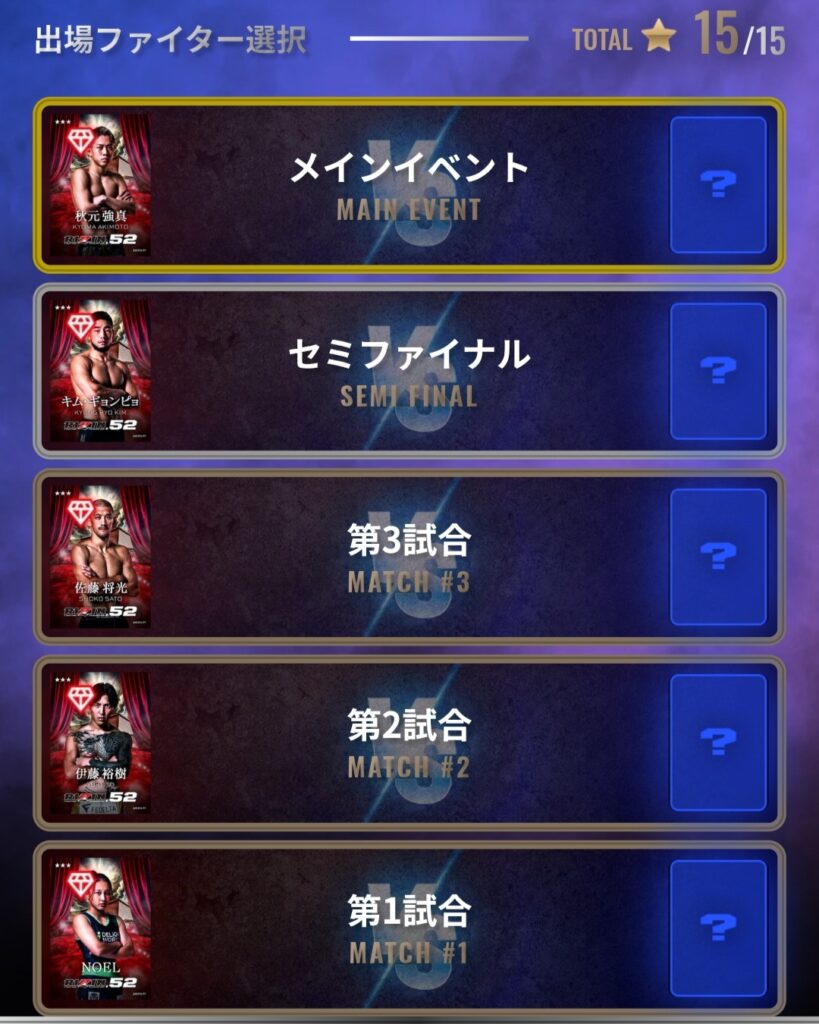Select the 伊藤裕樹 fighter card in Match #2

point(100,743)
